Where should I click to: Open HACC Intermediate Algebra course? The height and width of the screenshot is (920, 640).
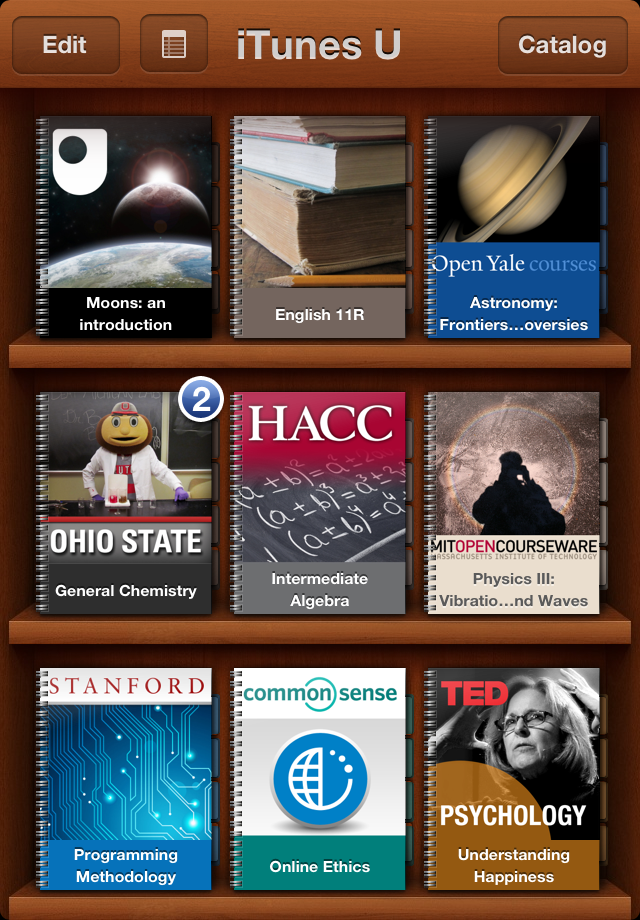319,503
